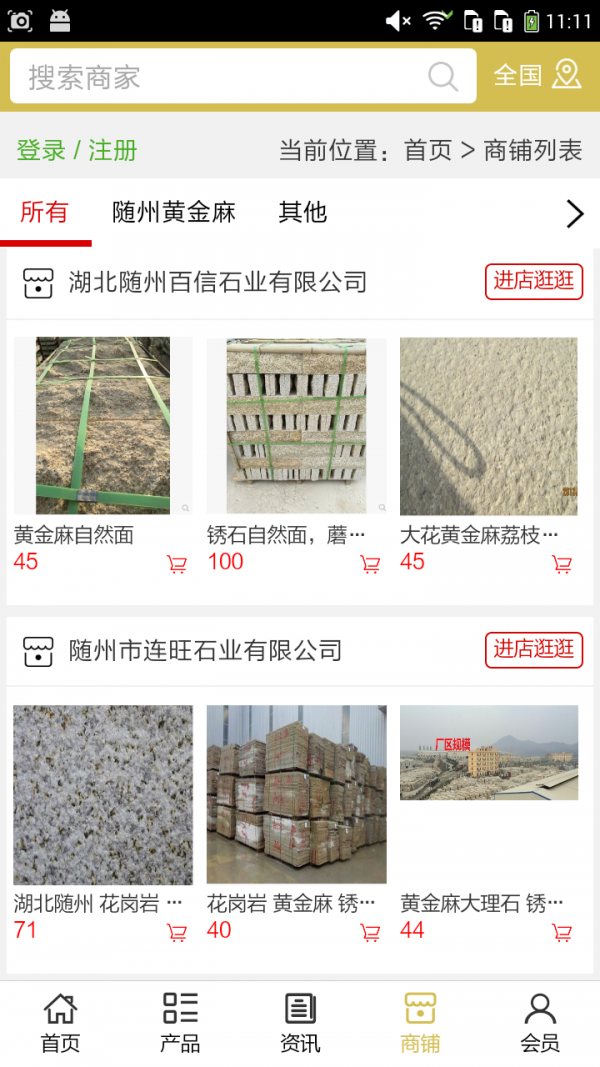This screenshot has height=1067, width=600.
Task: Enter the 随州市连旺石业有限公司 shop via 进店逛逛
Action: [x=534, y=649]
